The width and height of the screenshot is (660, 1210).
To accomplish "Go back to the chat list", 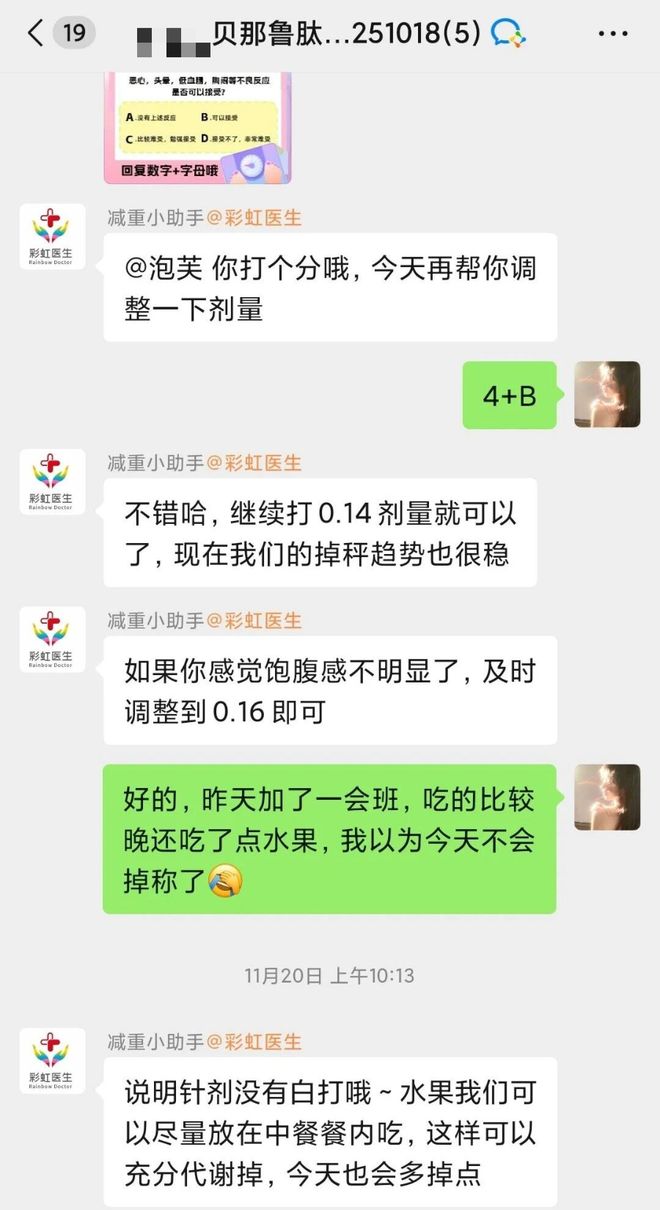I will pos(36,33).
